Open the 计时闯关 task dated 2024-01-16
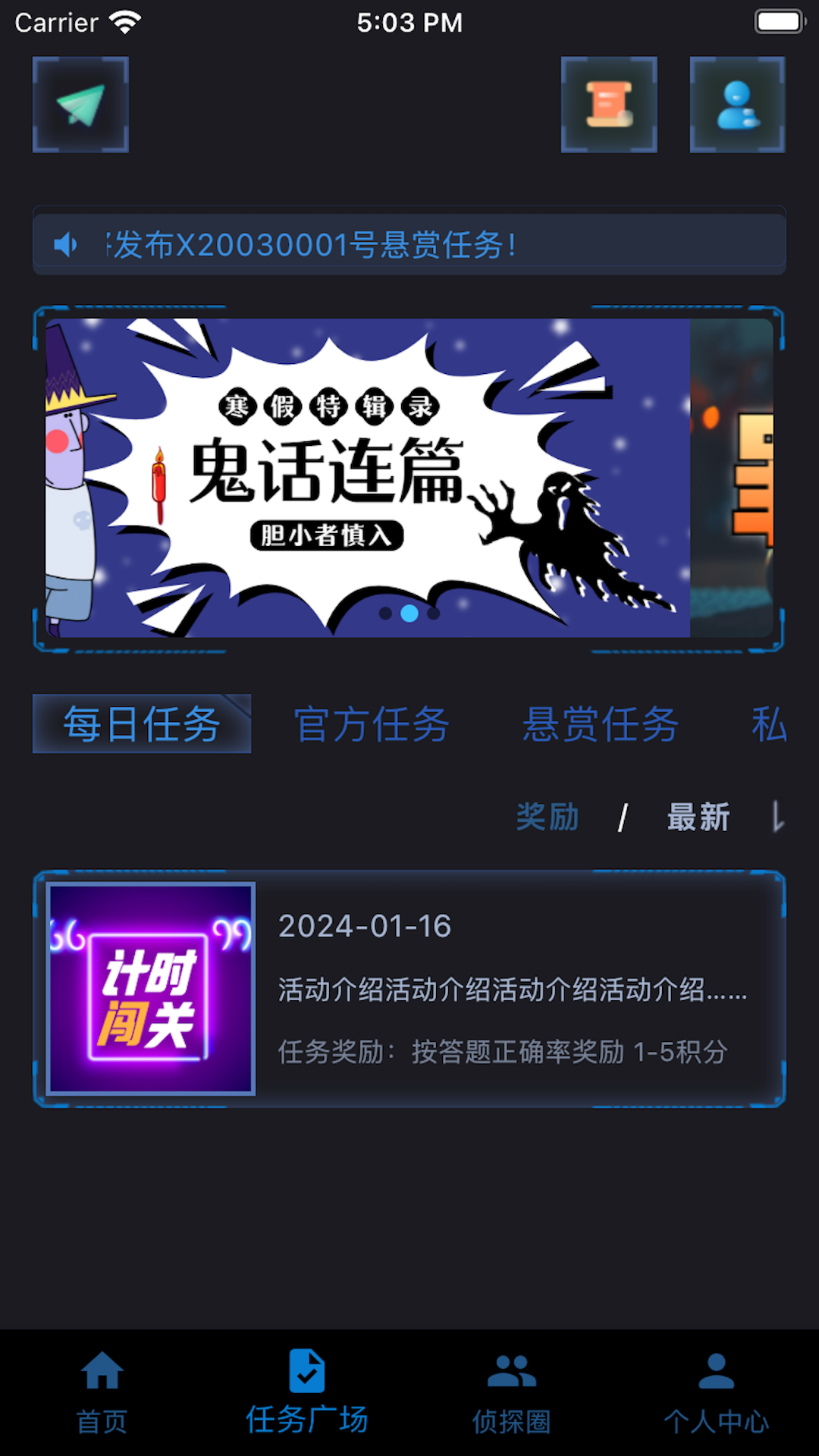 tap(409, 988)
